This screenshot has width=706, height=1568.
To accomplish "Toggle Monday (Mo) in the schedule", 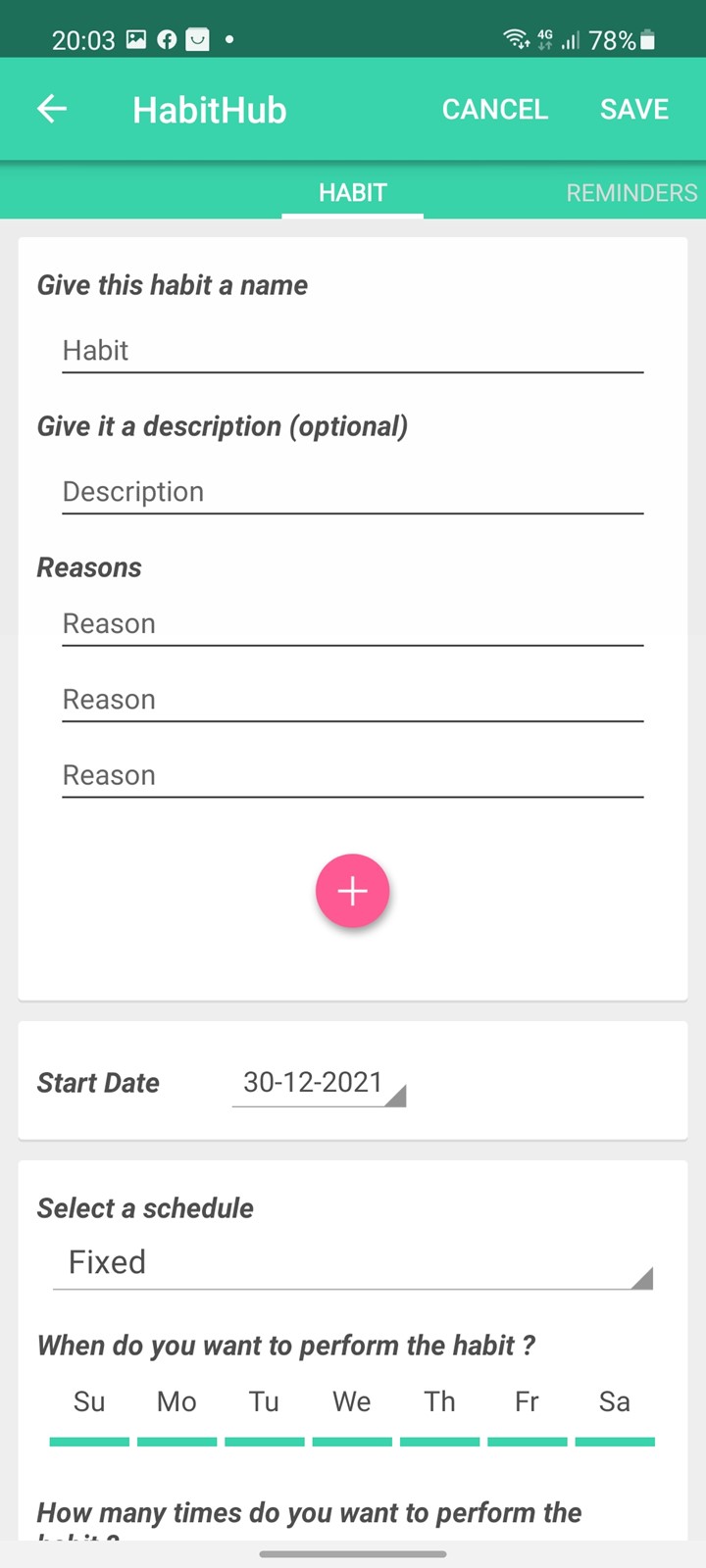I will [x=176, y=1414].
